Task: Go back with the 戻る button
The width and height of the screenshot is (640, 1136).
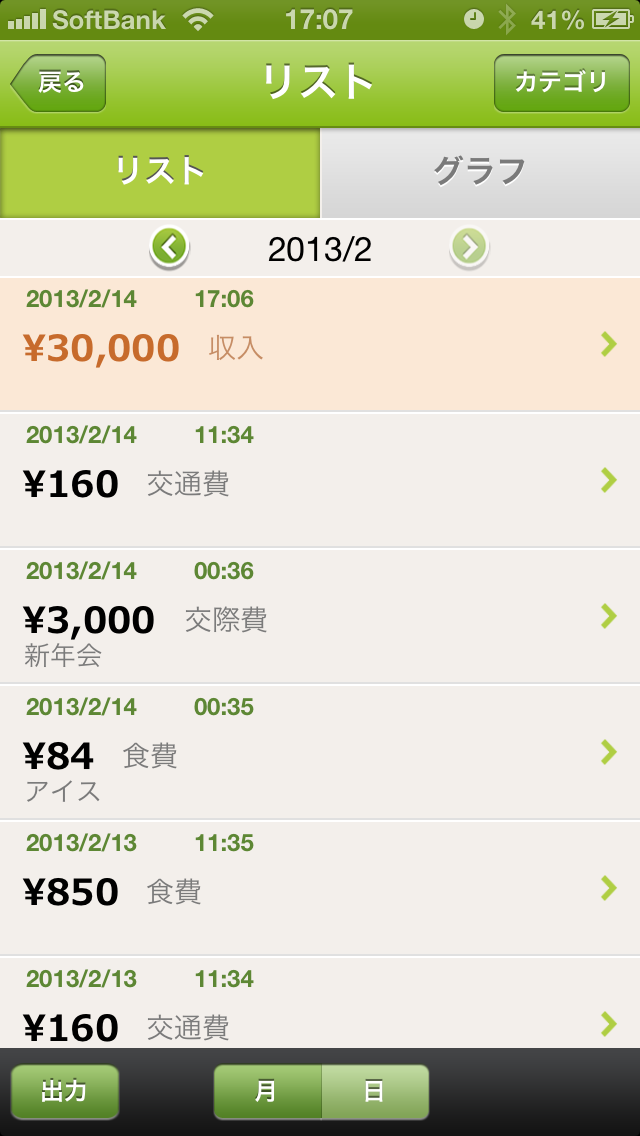Action: click(x=59, y=83)
